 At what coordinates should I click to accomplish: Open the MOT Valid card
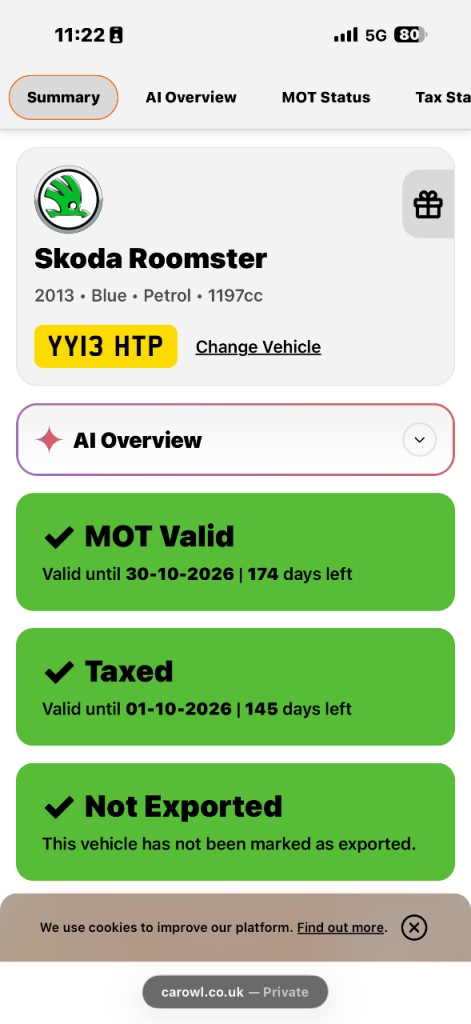point(235,552)
